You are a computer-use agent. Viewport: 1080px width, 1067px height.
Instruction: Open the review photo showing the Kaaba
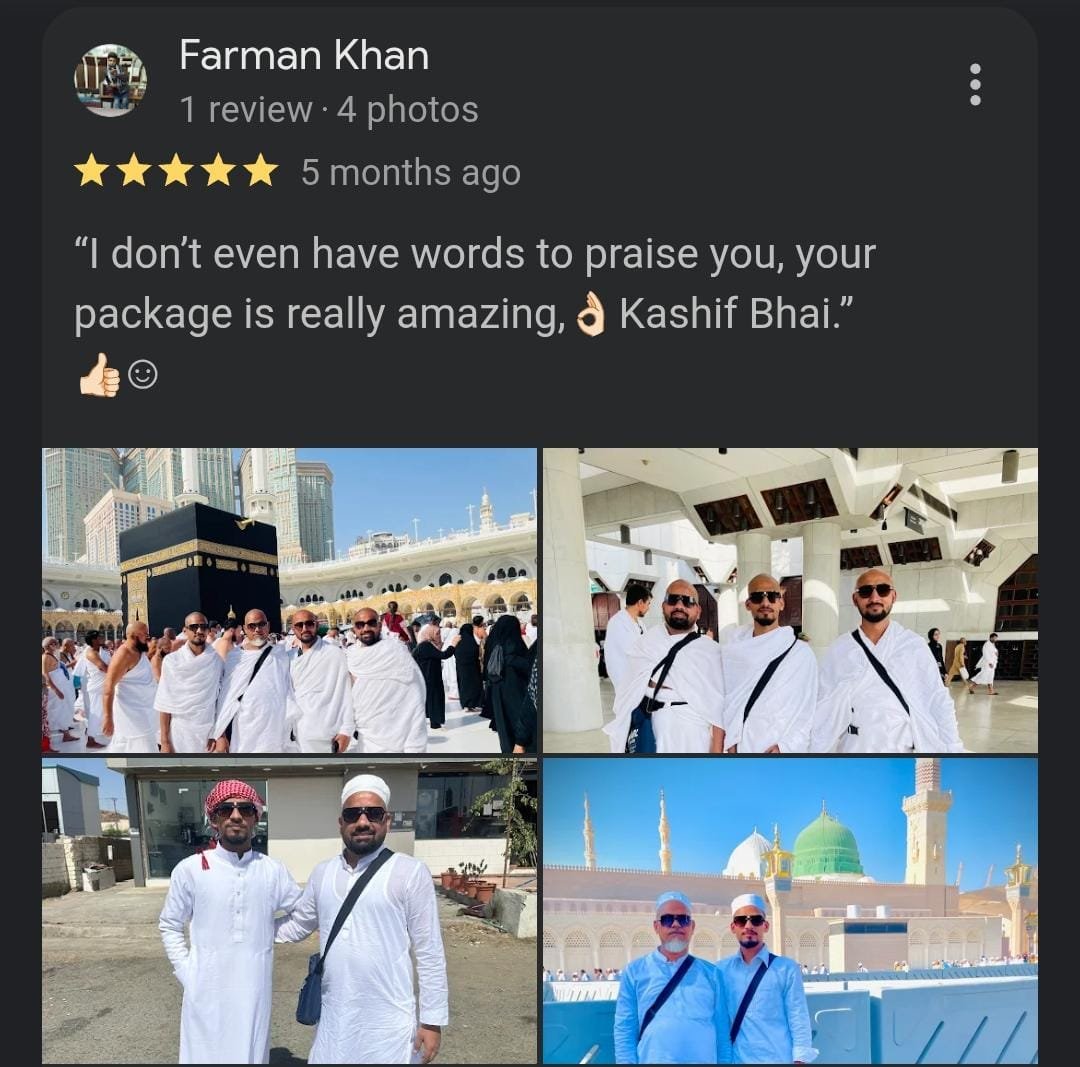click(x=289, y=600)
